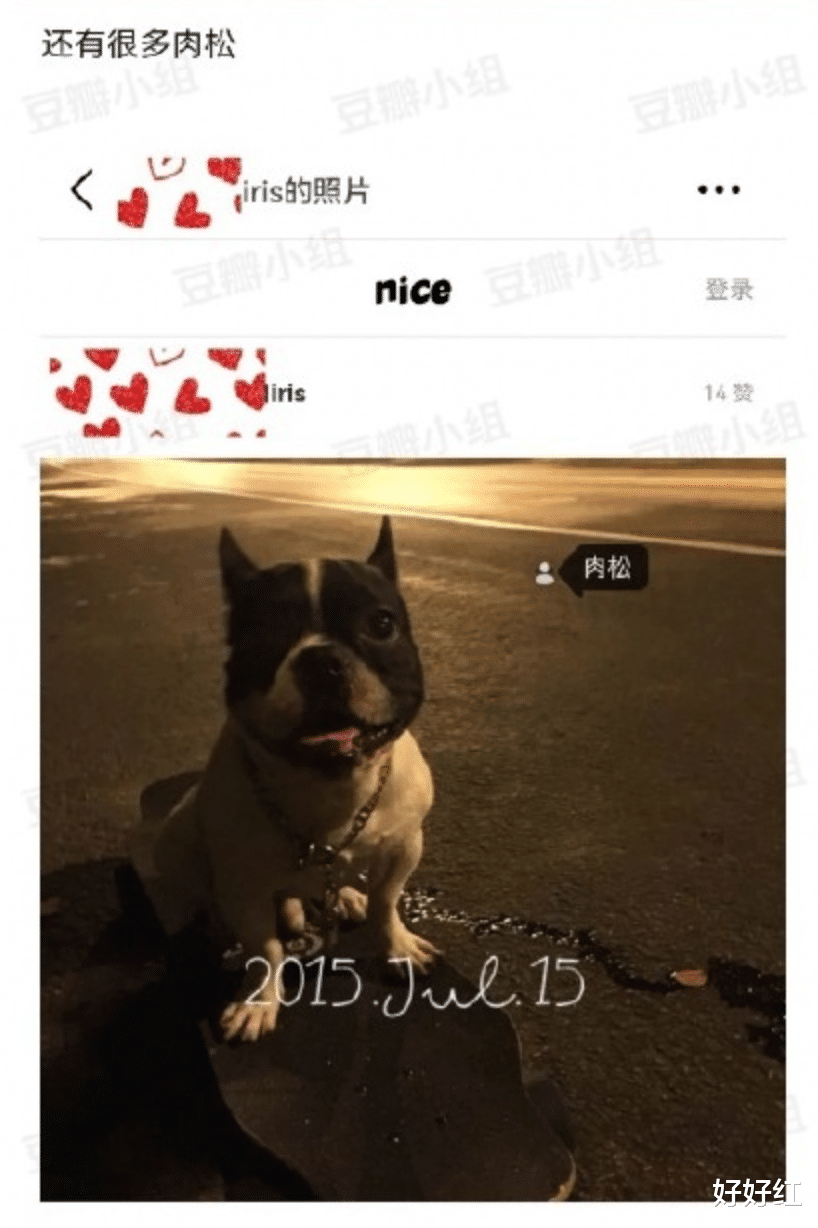The width and height of the screenshot is (818, 1228).
Task: Click the person icon in the 肉松 photo tag
Action: pyautogui.click(x=545, y=573)
